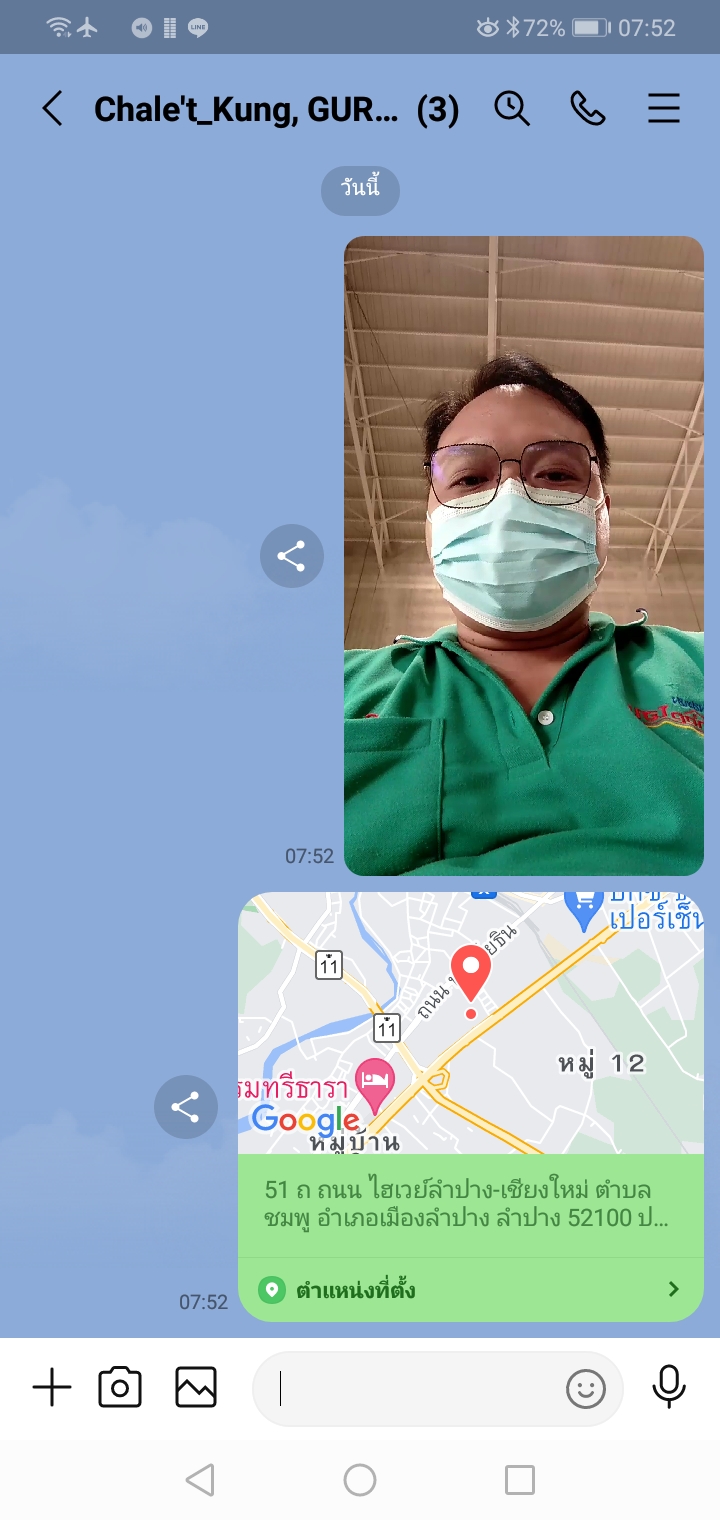Tap the system back navigation button
Screen dimensions: 720x1520
200,1480
